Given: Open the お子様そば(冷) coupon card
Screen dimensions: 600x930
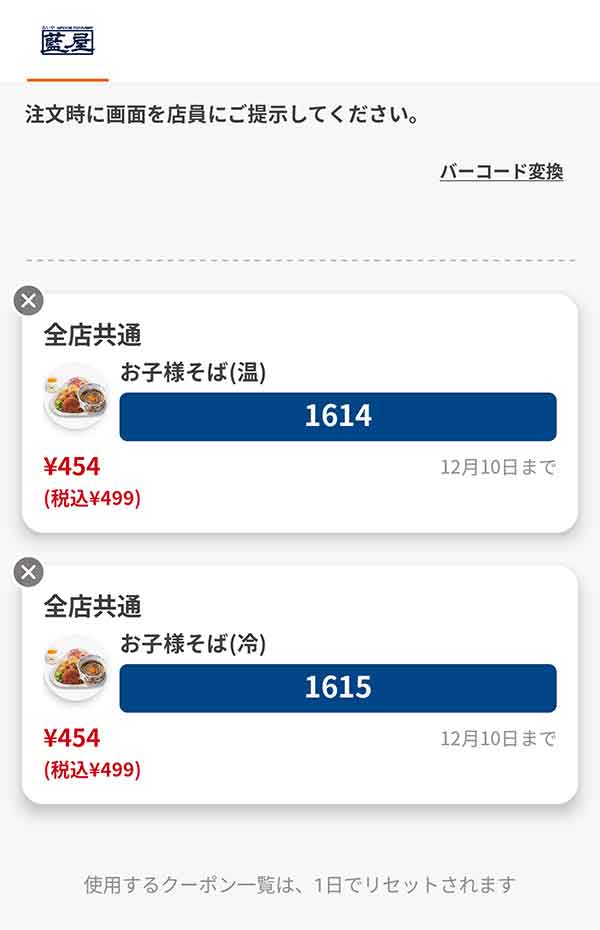Looking at the screenshot, I should tap(300, 687).
